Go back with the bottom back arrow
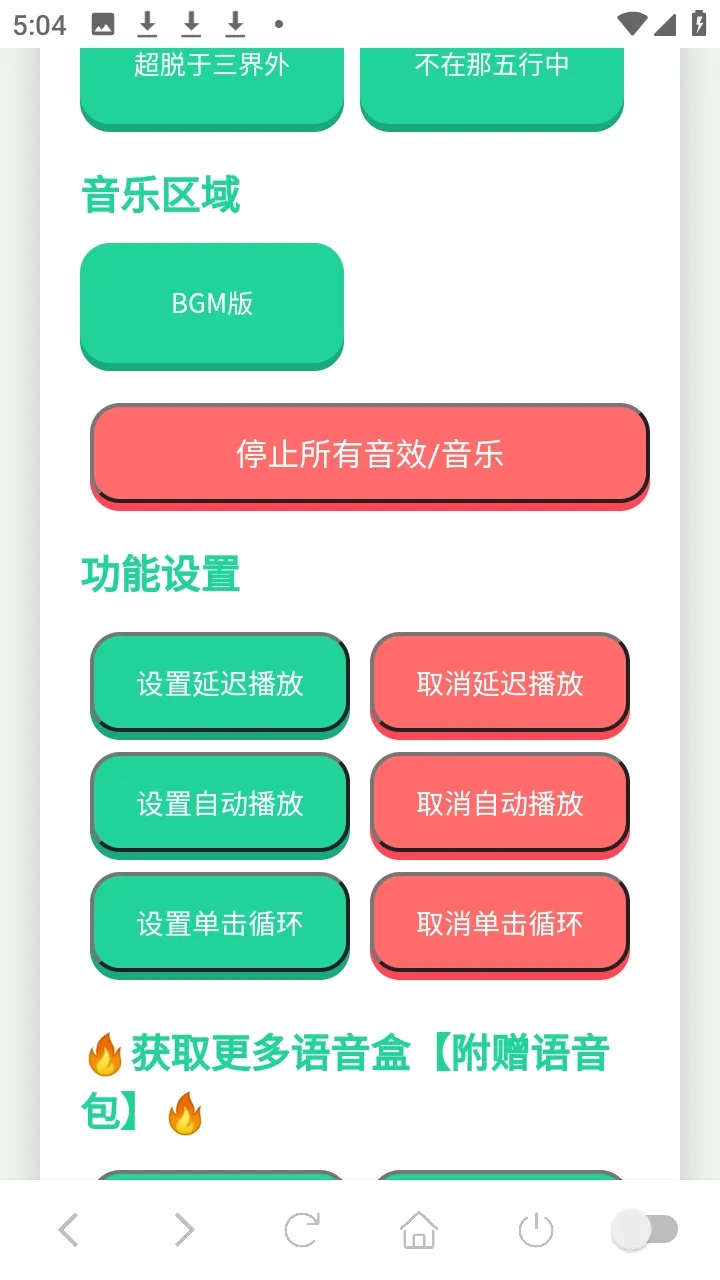 point(68,1229)
